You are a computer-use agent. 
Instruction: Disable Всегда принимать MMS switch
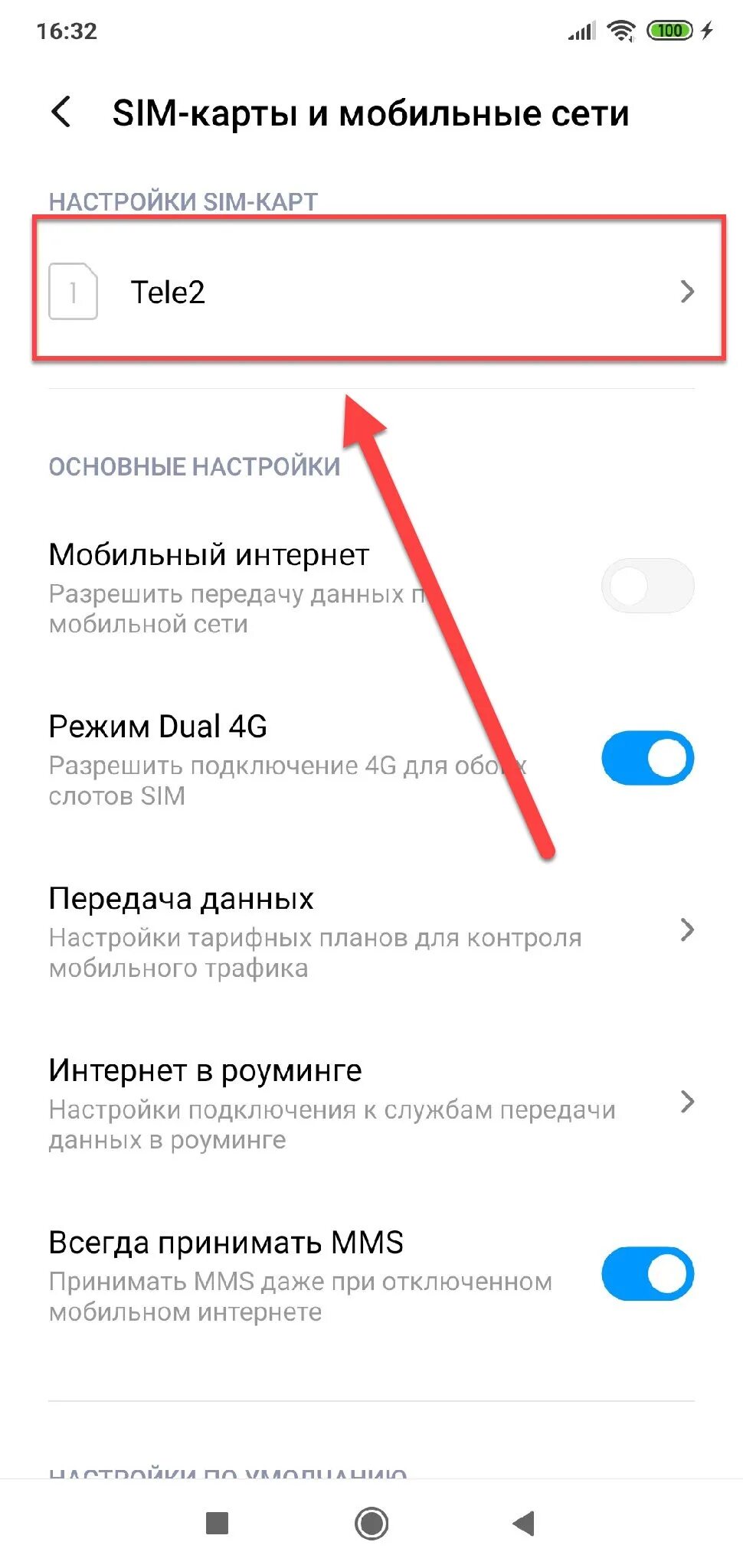(647, 1274)
